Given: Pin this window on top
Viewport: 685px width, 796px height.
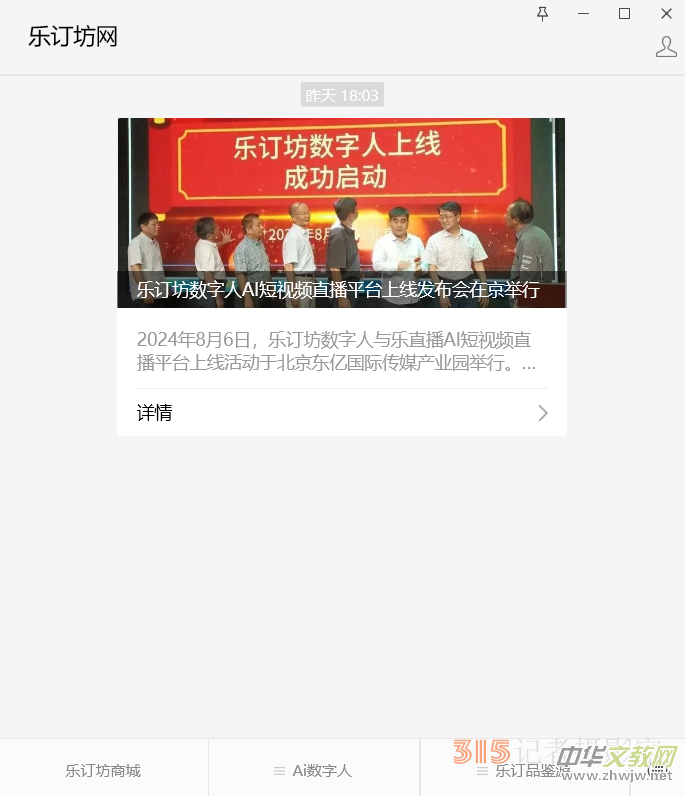Looking at the screenshot, I should pos(542,13).
